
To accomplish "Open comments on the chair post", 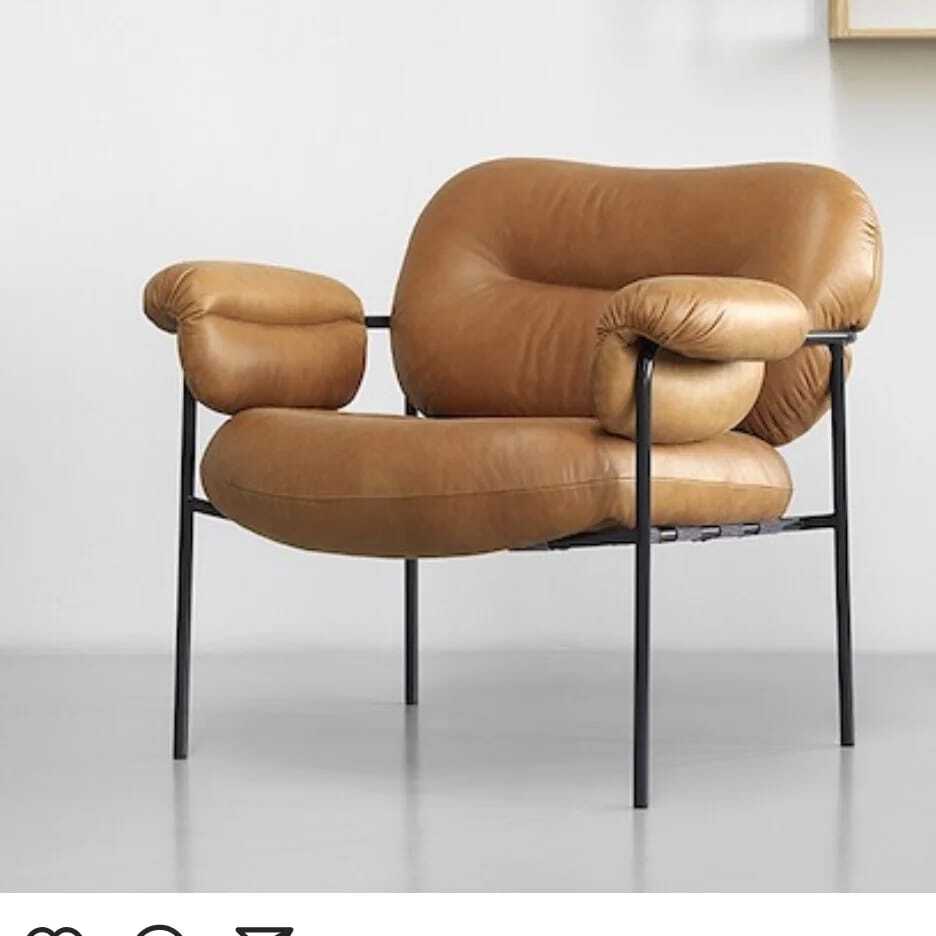I will pyautogui.click(x=159, y=930).
